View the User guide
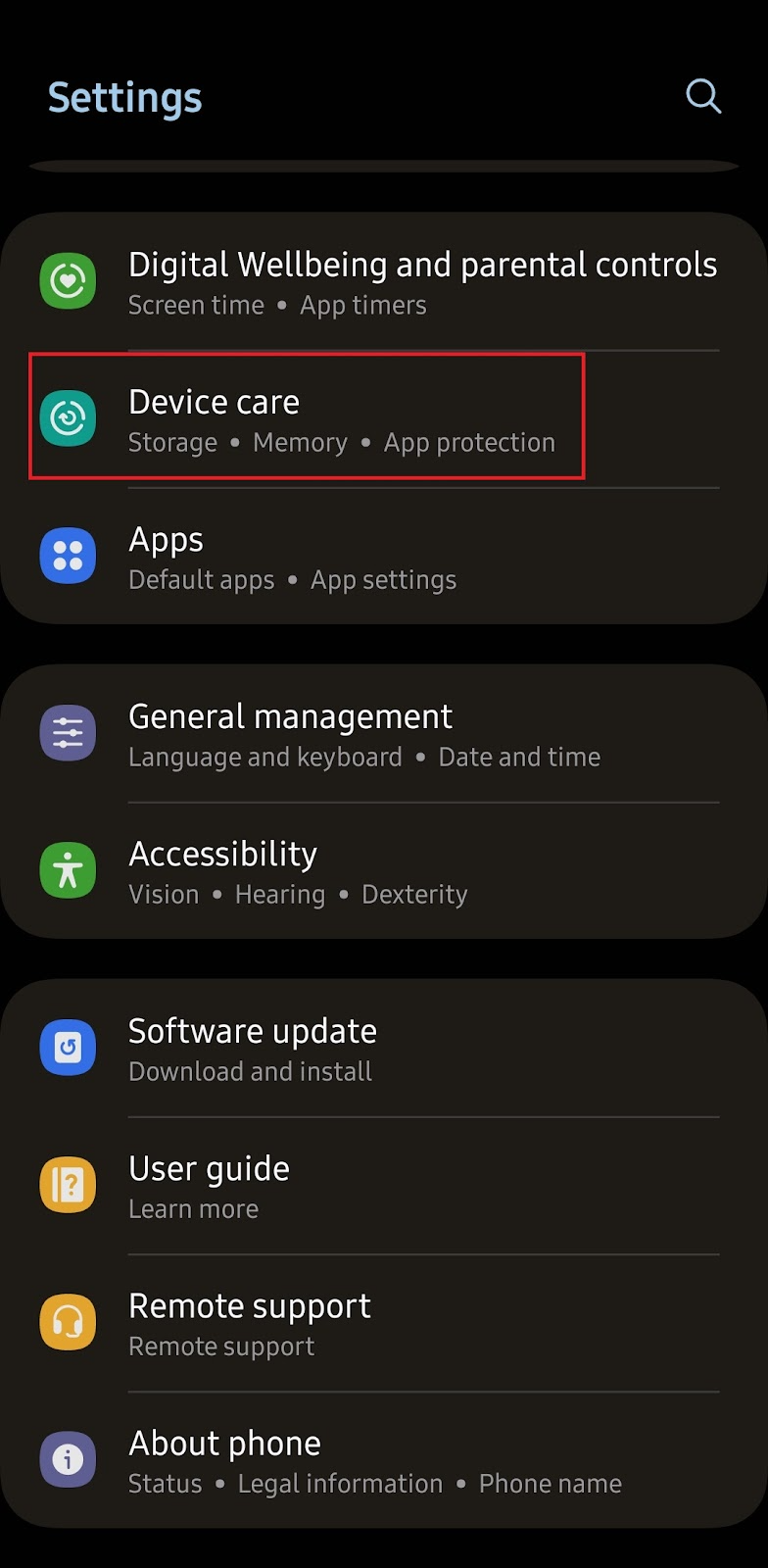This screenshot has width=768, height=1568. (x=384, y=1185)
